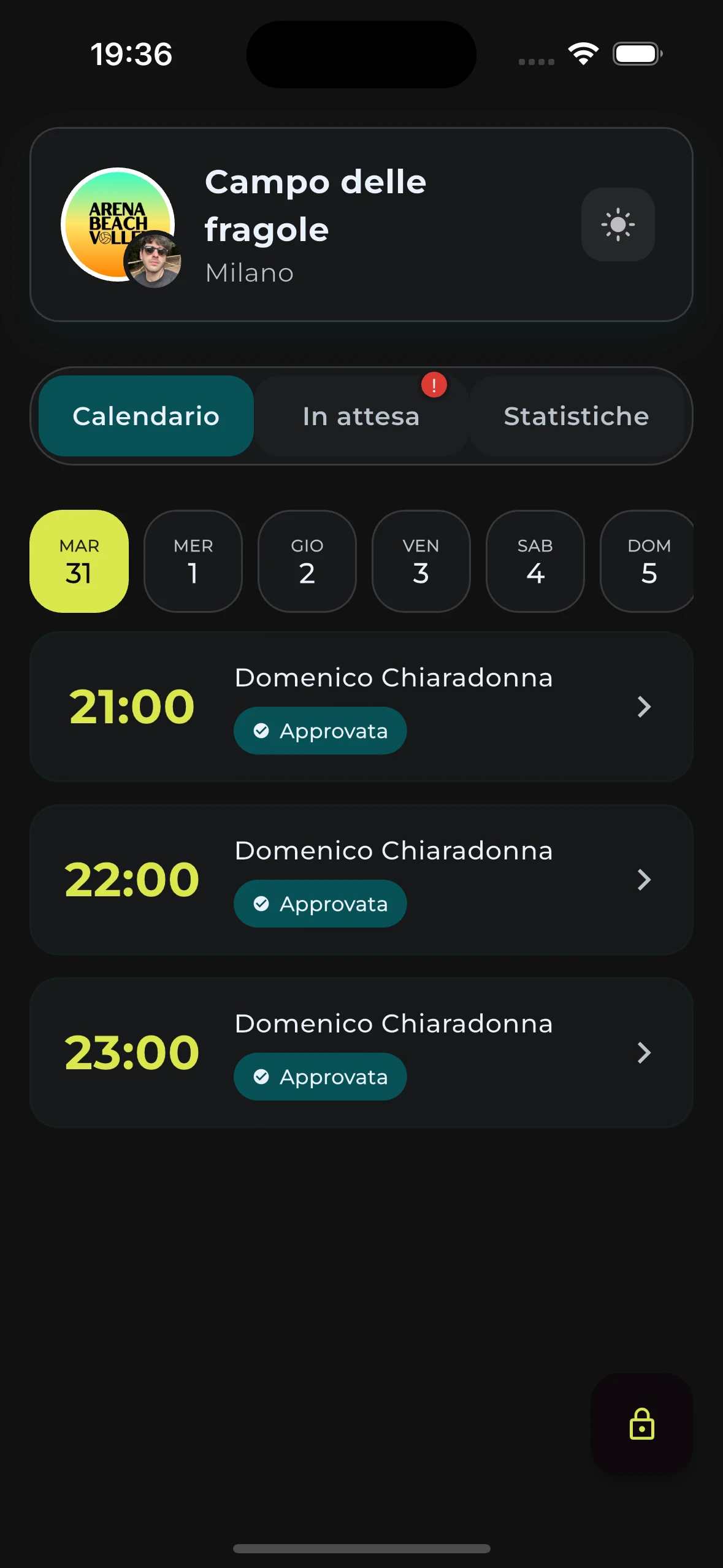Expand the 22:00 booking details chevron

[645, 880]
